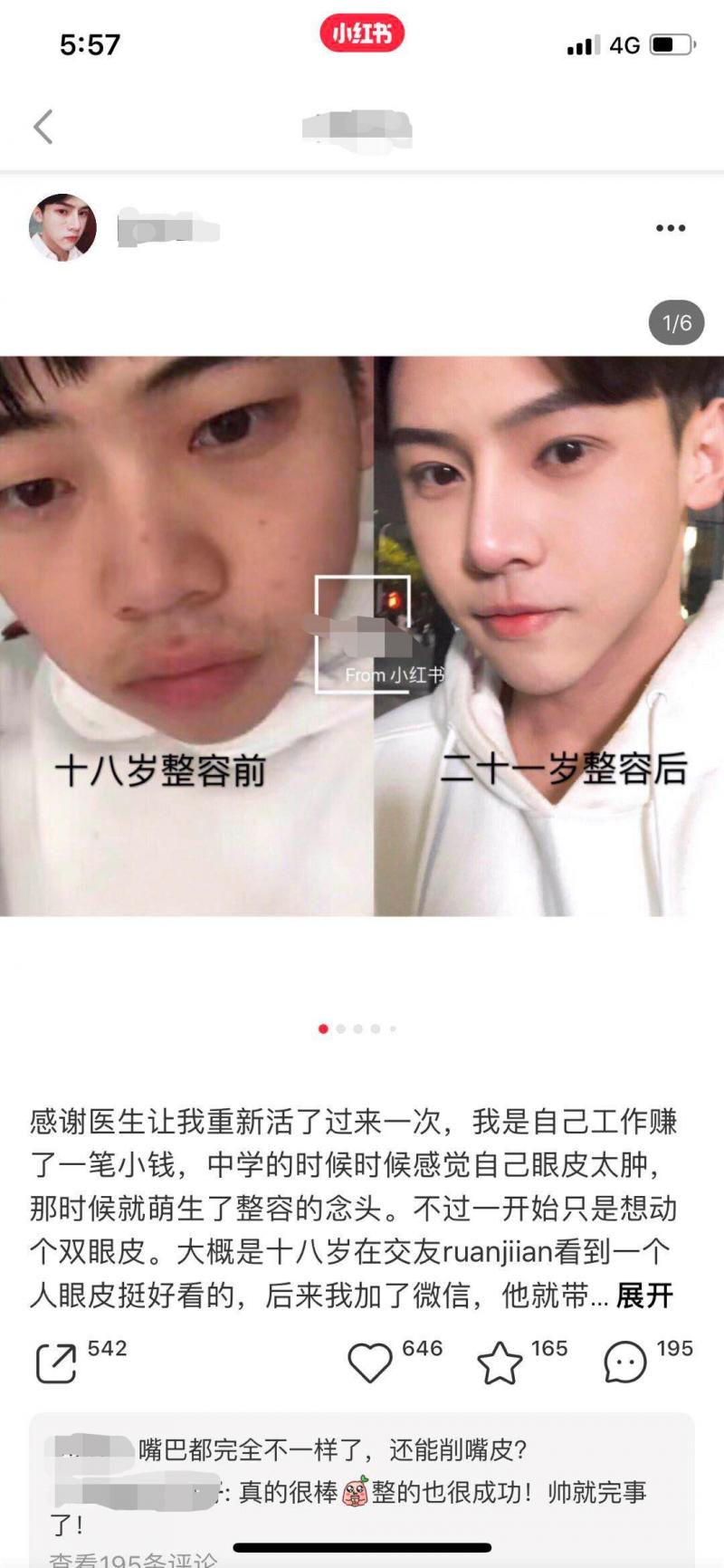Tap the carousel pagination dots indicator
Viewport: 724px width, 1568px height.
[357, 1029]
